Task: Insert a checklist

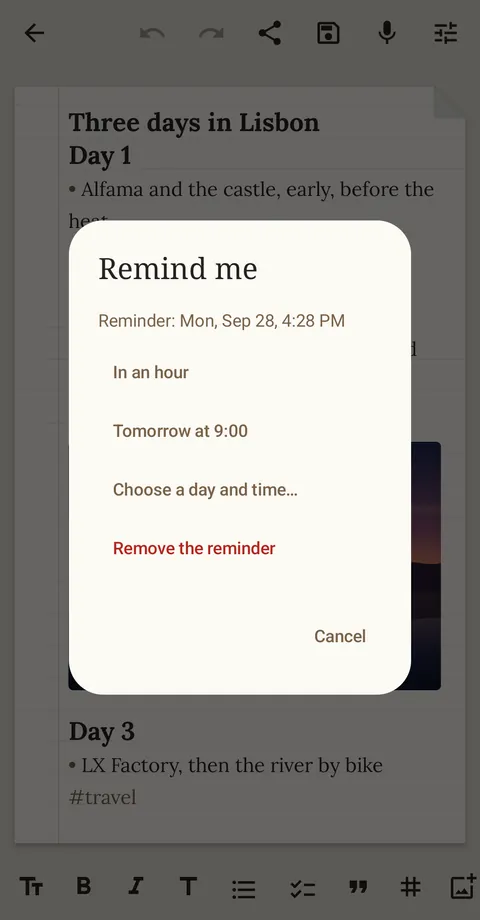Action: click(303, 887)
